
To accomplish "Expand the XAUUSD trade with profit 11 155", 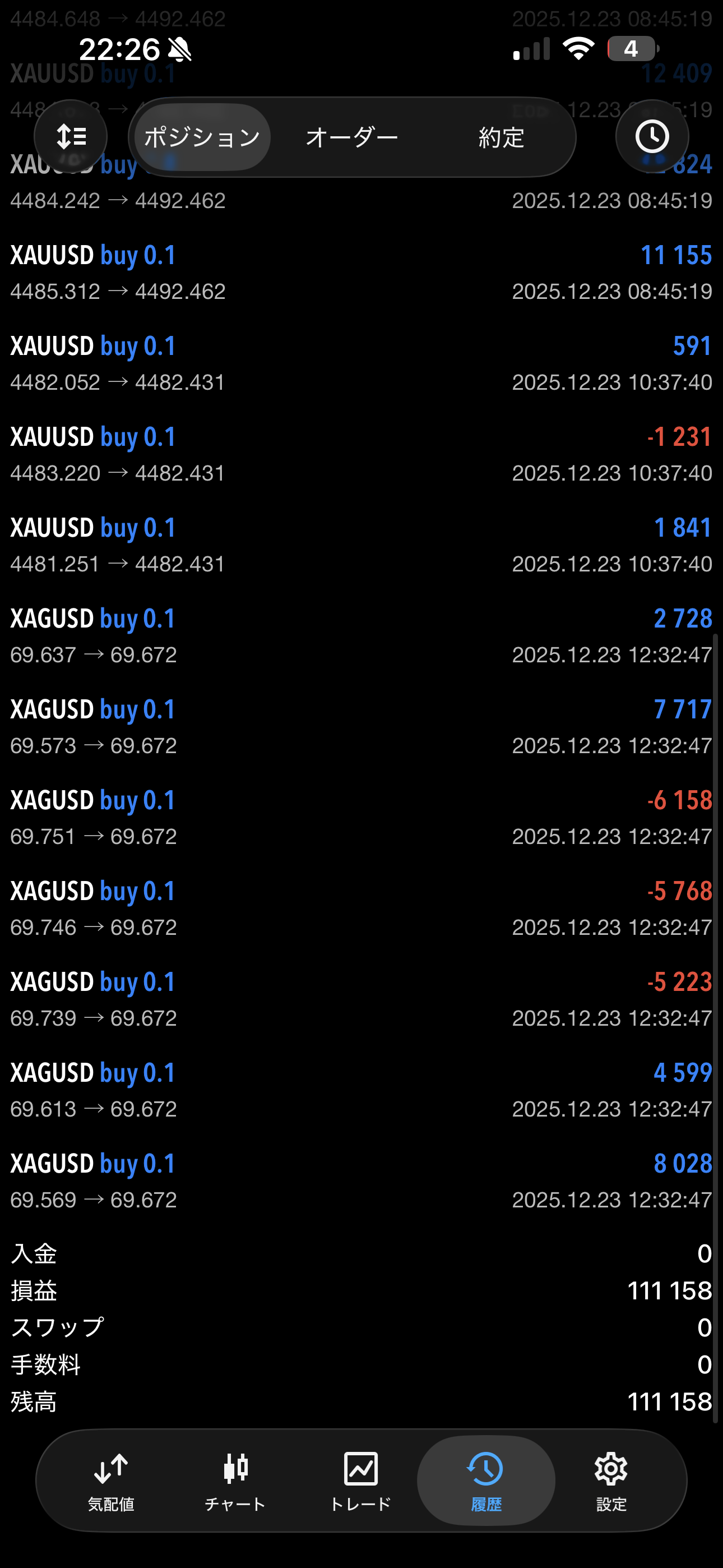I will (x=361, y=273).
